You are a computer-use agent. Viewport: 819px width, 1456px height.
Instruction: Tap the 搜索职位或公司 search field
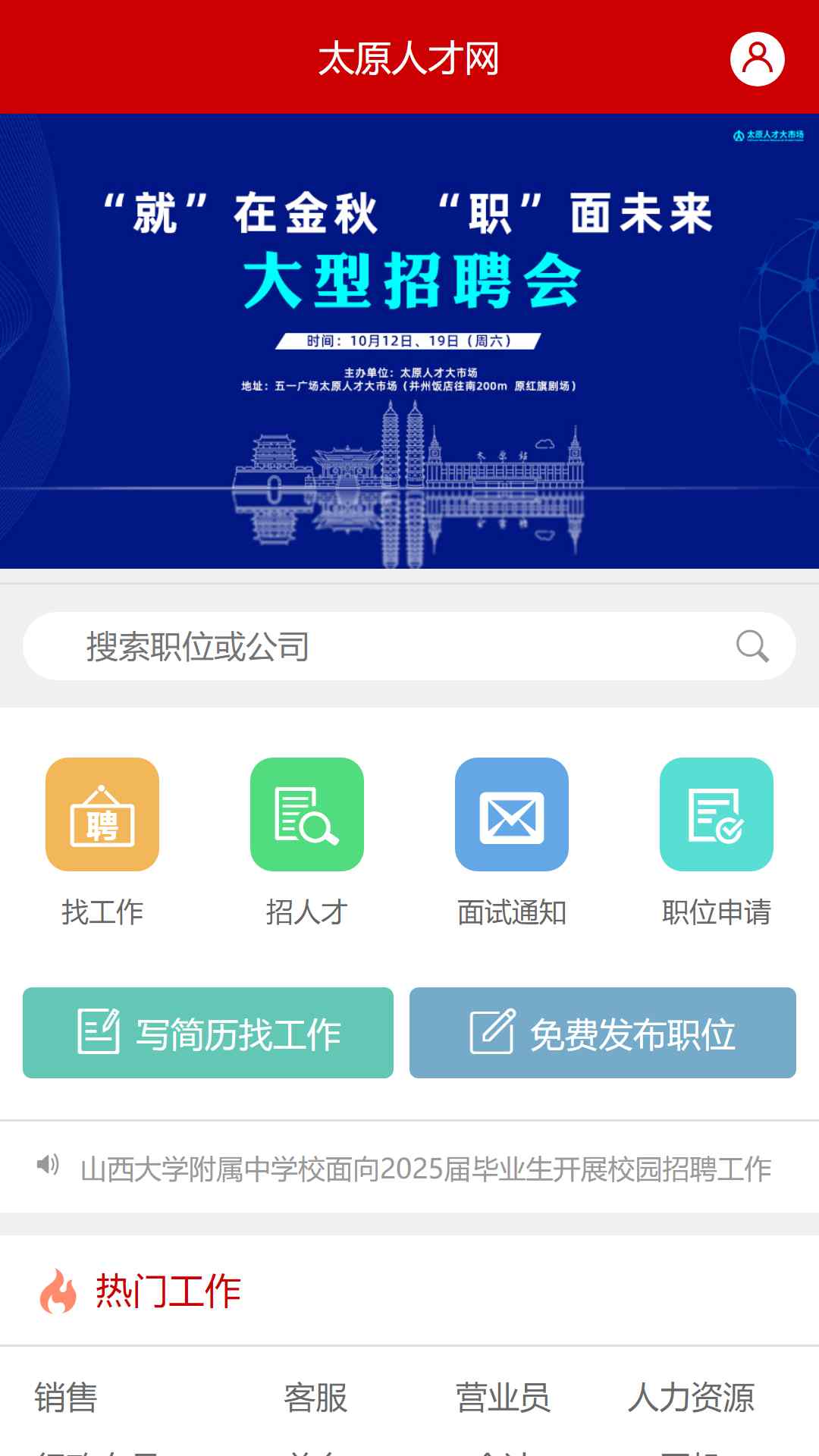pyautogui.click(x=409, y=646)
